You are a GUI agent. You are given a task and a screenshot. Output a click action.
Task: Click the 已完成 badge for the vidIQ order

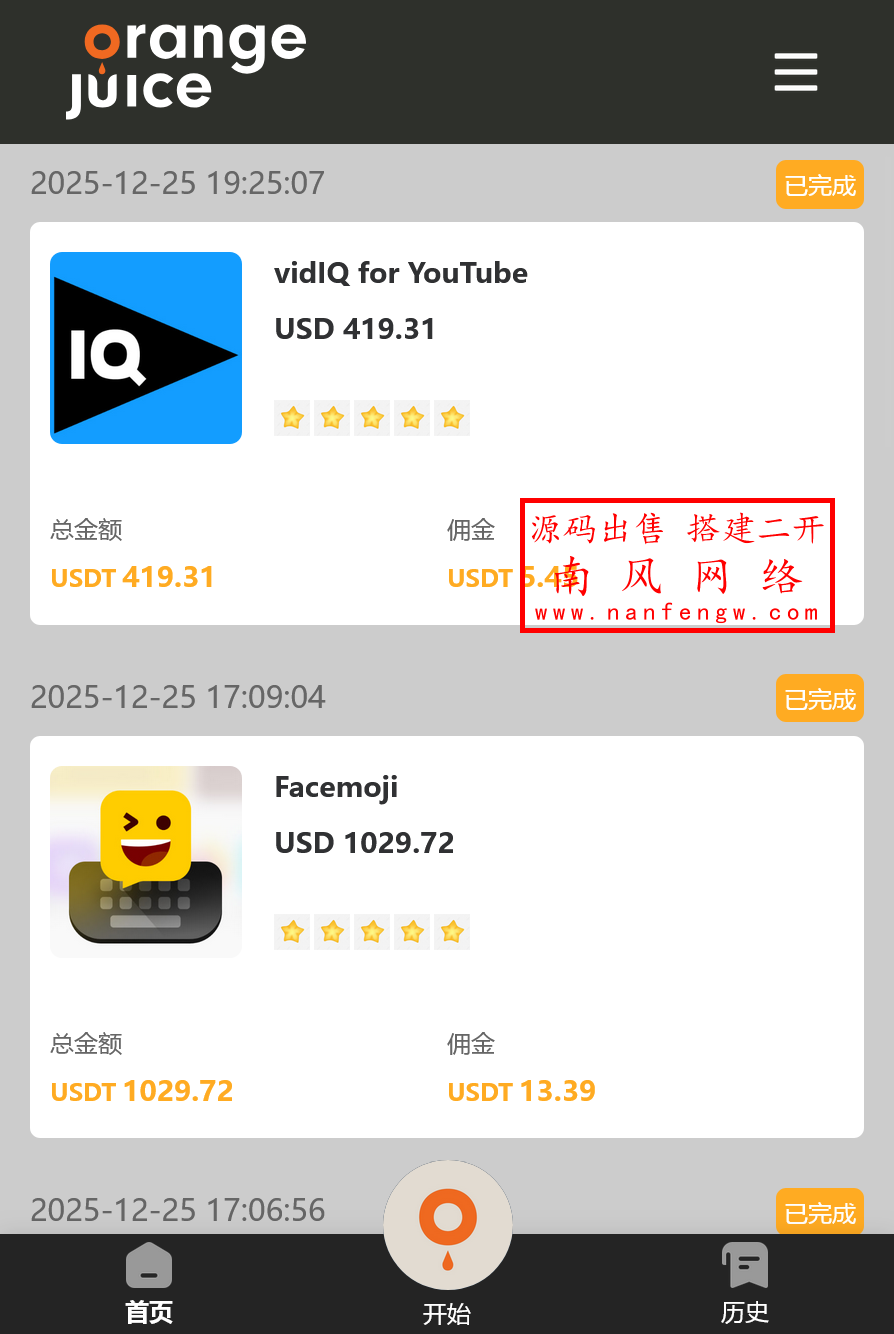click(819, 185)
